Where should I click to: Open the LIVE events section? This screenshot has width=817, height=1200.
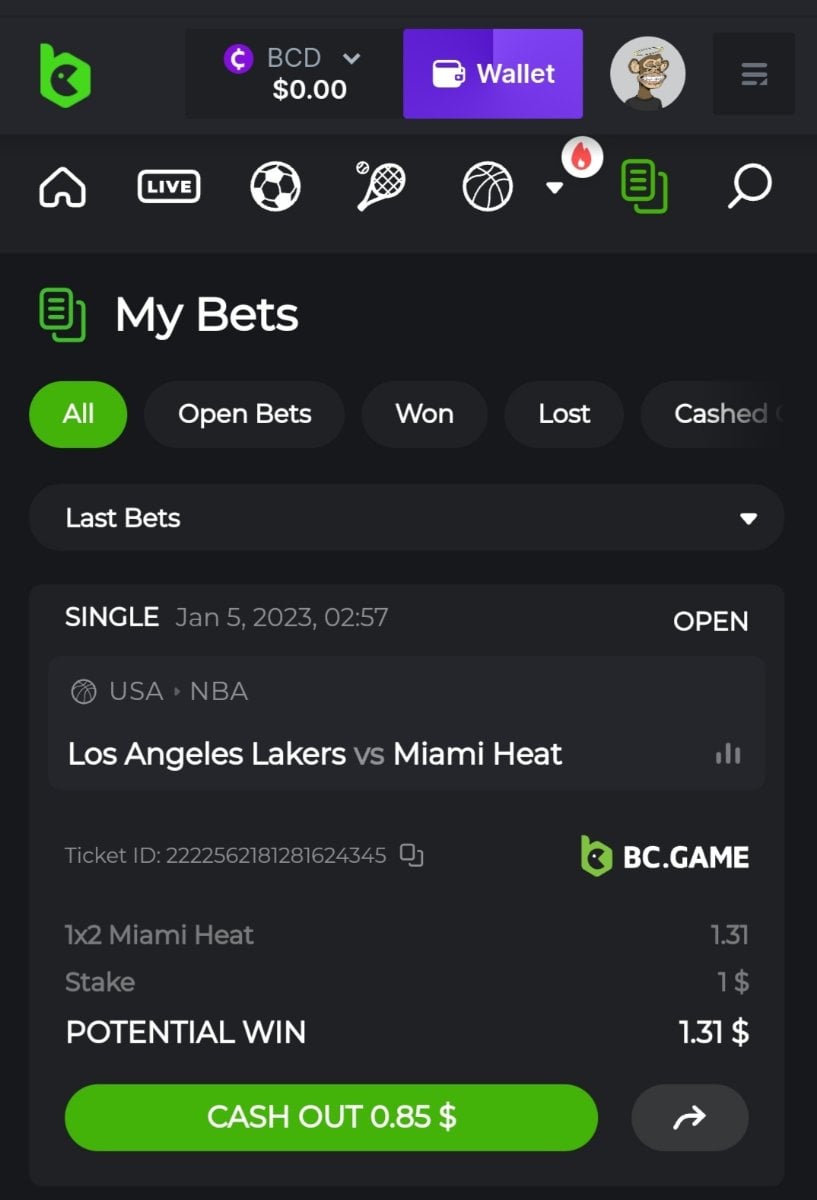click(x=168, y=187)
